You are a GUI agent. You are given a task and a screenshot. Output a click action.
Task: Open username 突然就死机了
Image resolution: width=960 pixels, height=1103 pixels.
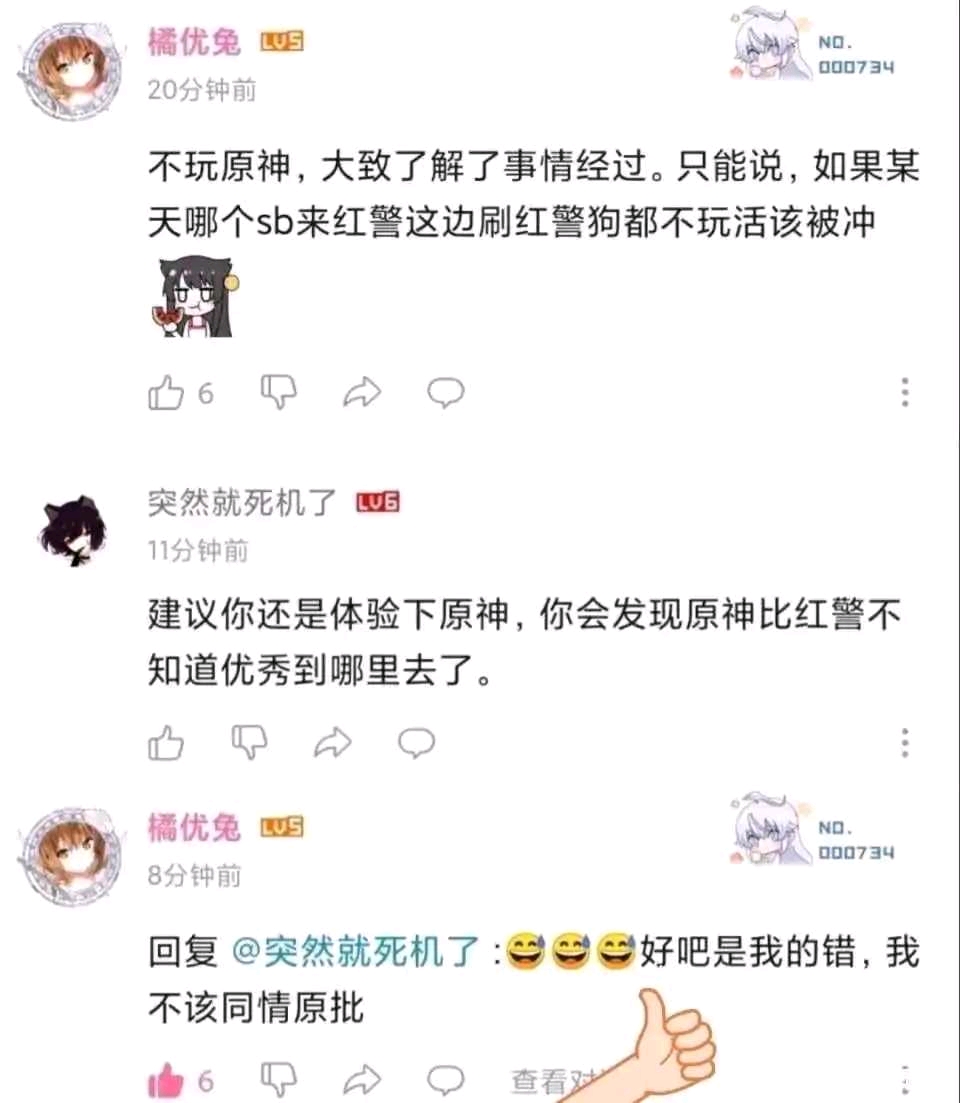244,503
